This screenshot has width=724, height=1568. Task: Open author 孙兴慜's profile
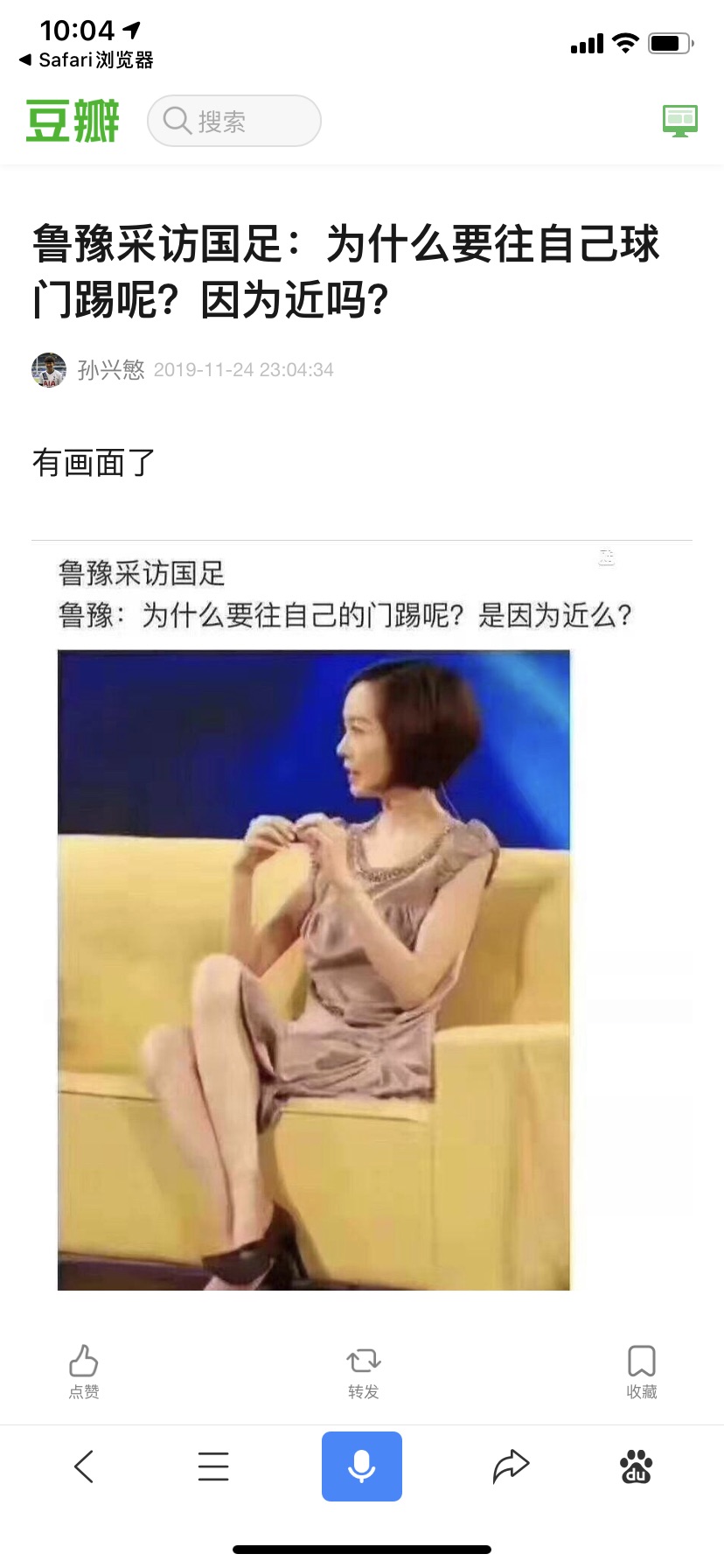tap(110, 370)
